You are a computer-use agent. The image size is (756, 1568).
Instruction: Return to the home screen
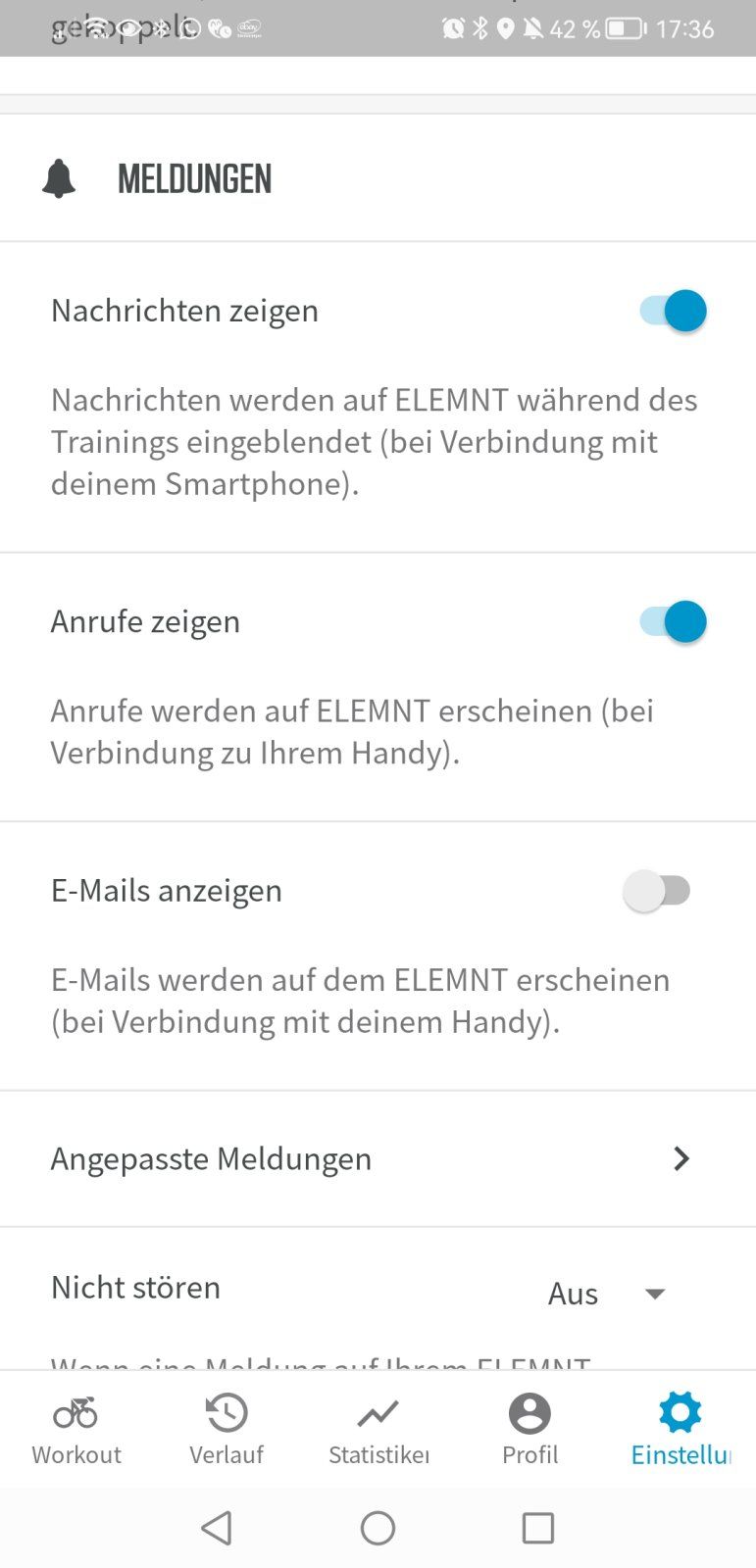point(378,1527)
